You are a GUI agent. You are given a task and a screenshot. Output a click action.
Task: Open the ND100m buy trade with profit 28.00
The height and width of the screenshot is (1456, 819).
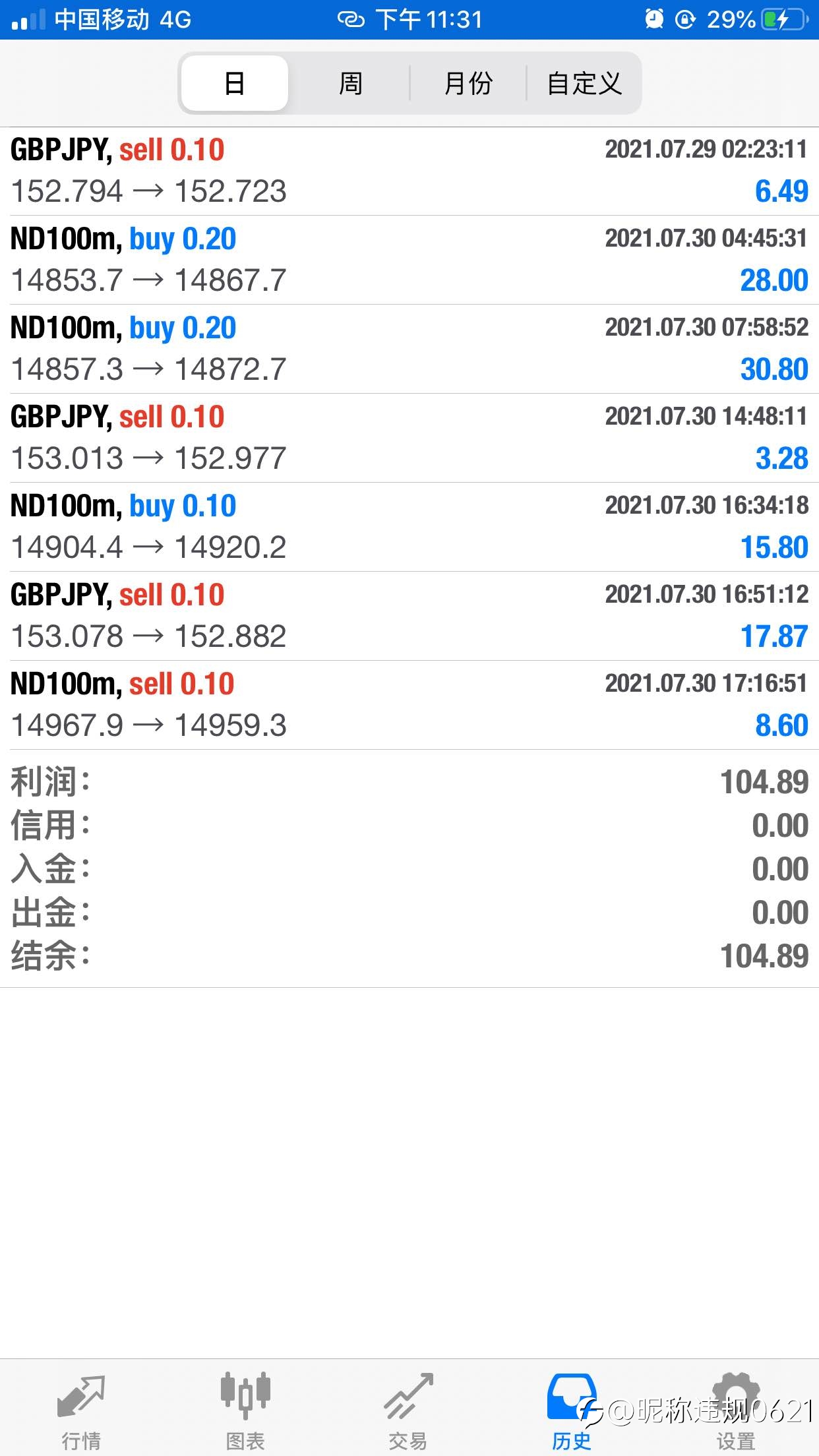tap(409, 260)
